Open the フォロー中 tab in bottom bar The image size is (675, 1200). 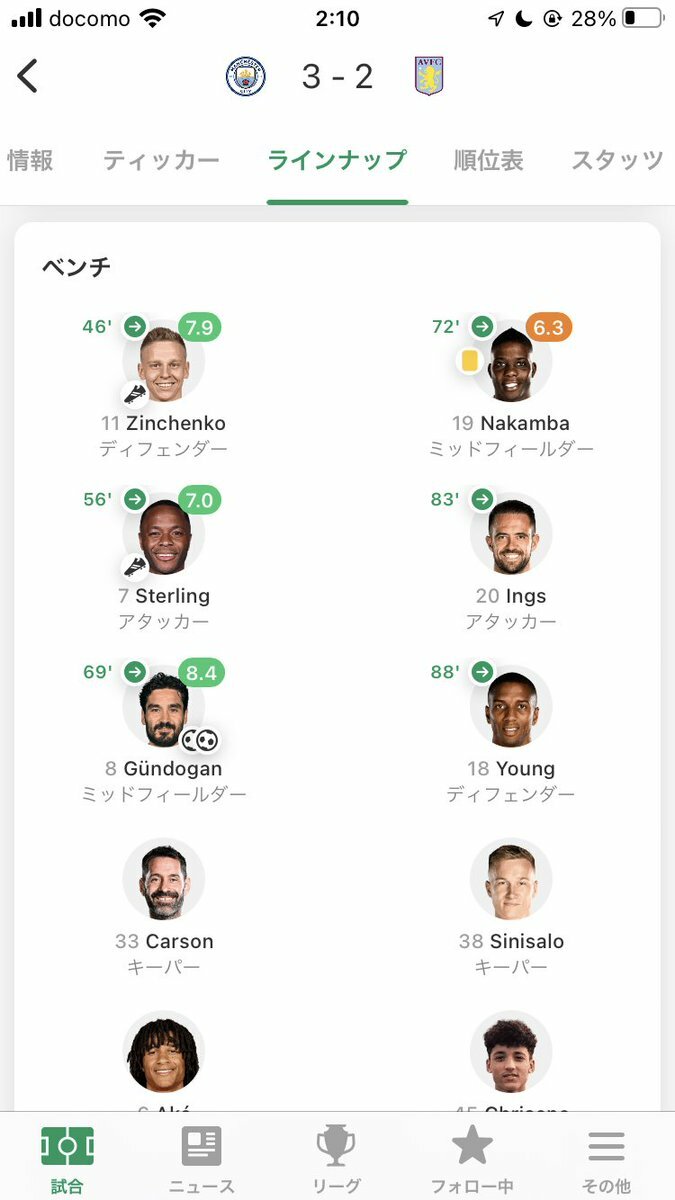point(471,1159)
